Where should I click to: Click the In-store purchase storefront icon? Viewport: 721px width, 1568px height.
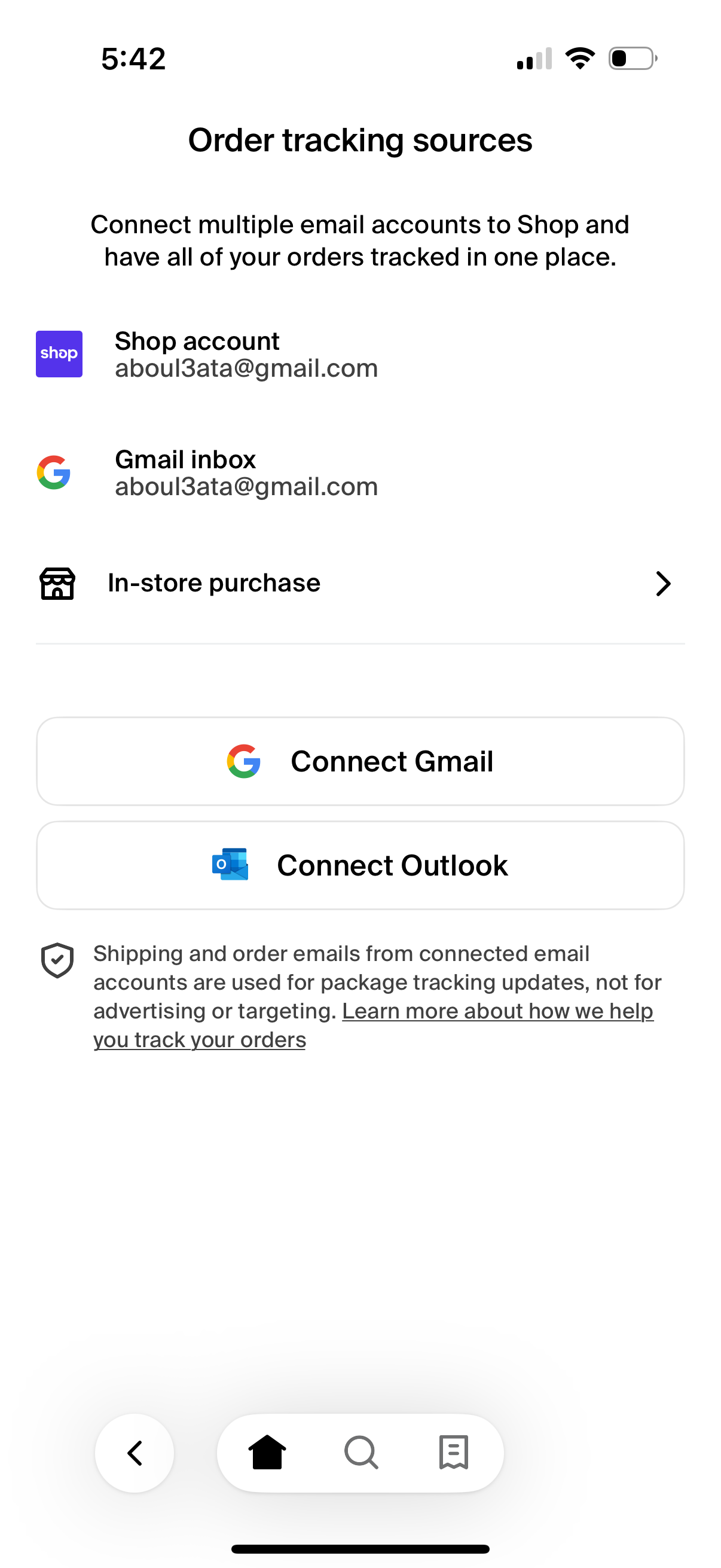pyautogui.click(x=57, y=583)
